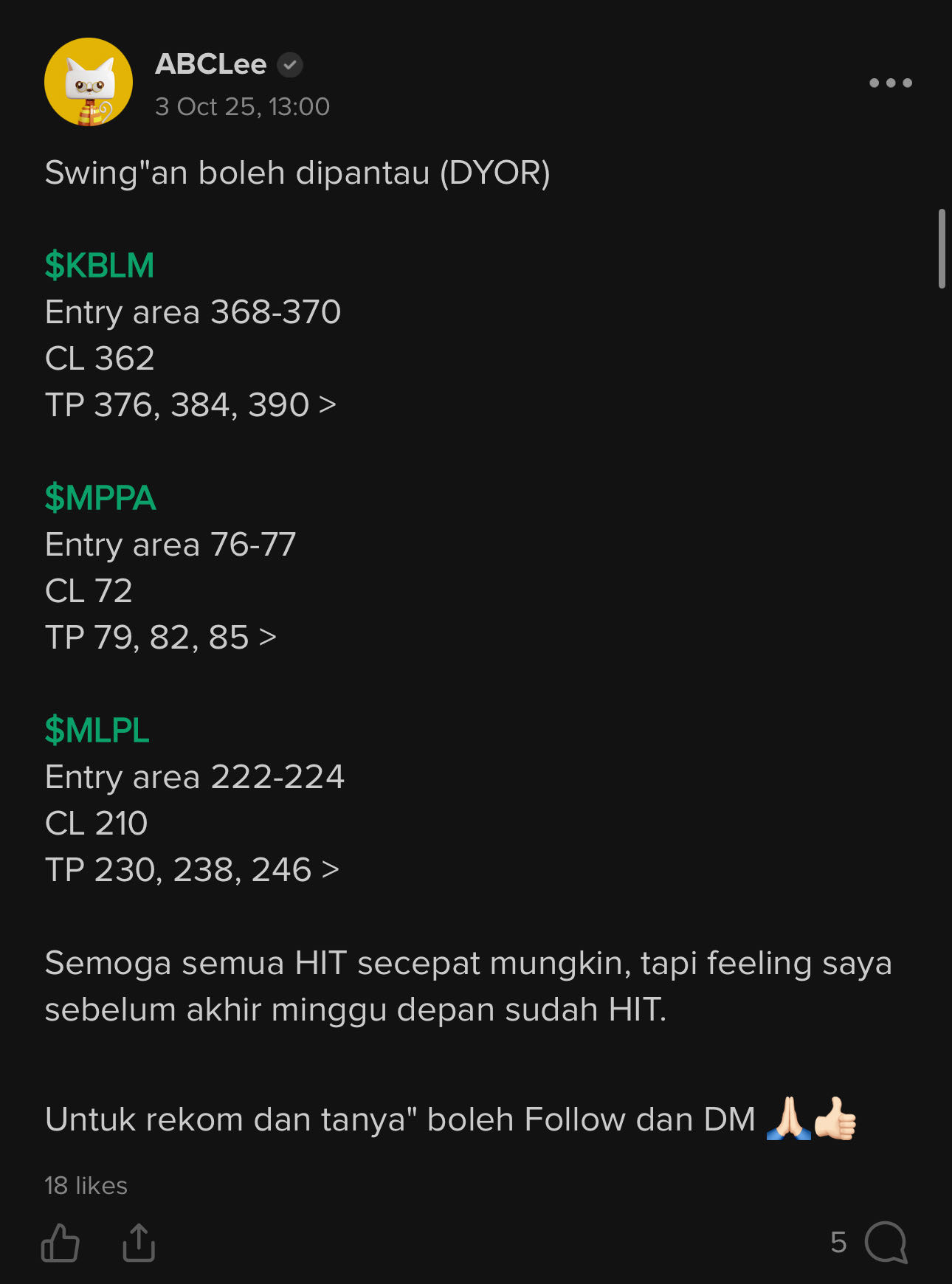952x1284 pixels.
Task: Open the $MLPL stock link
Action: pyautogui.click(x=97, y=731)
